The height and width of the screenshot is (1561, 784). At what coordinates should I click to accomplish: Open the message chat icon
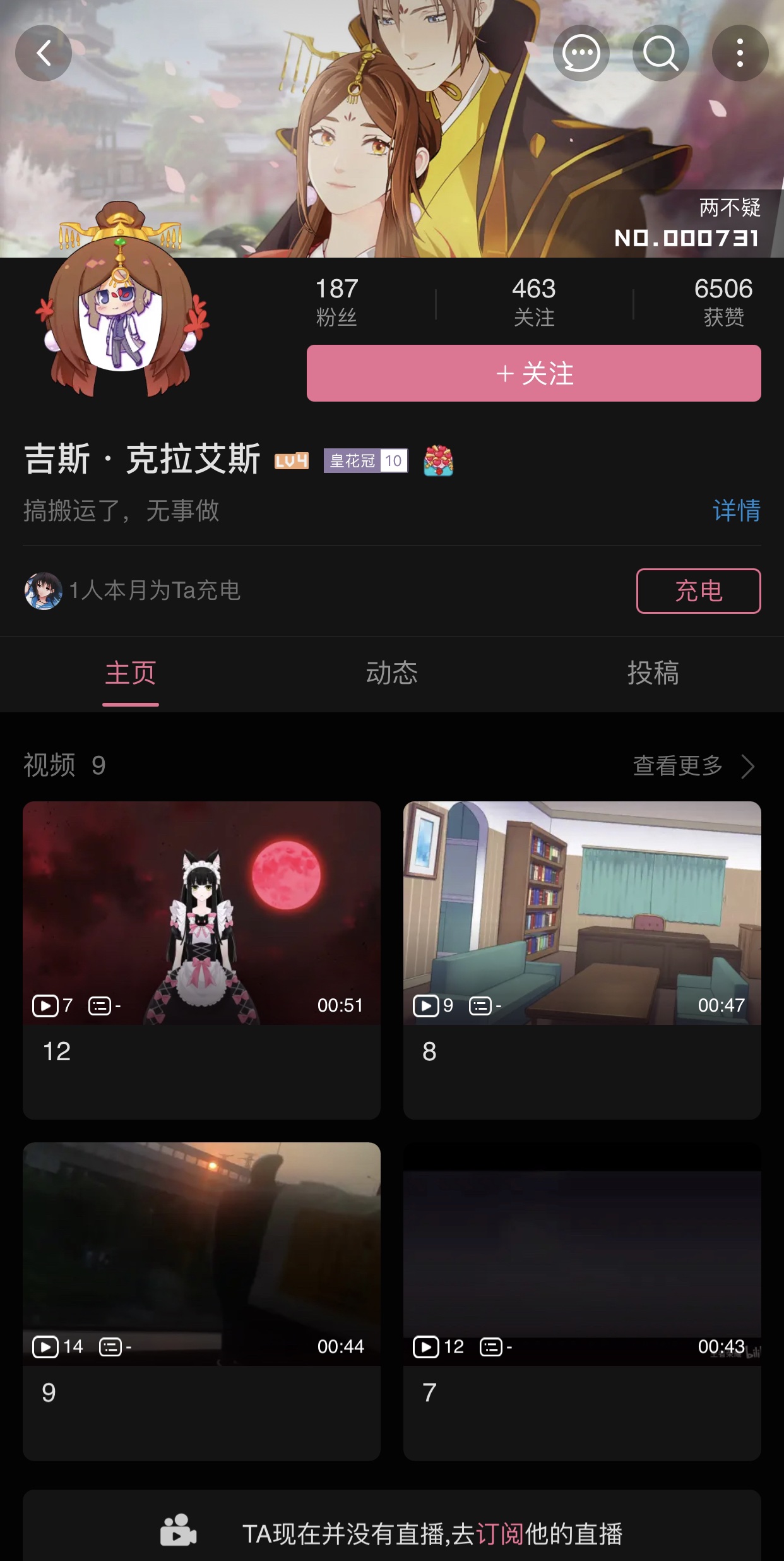[x=581, y=53]
